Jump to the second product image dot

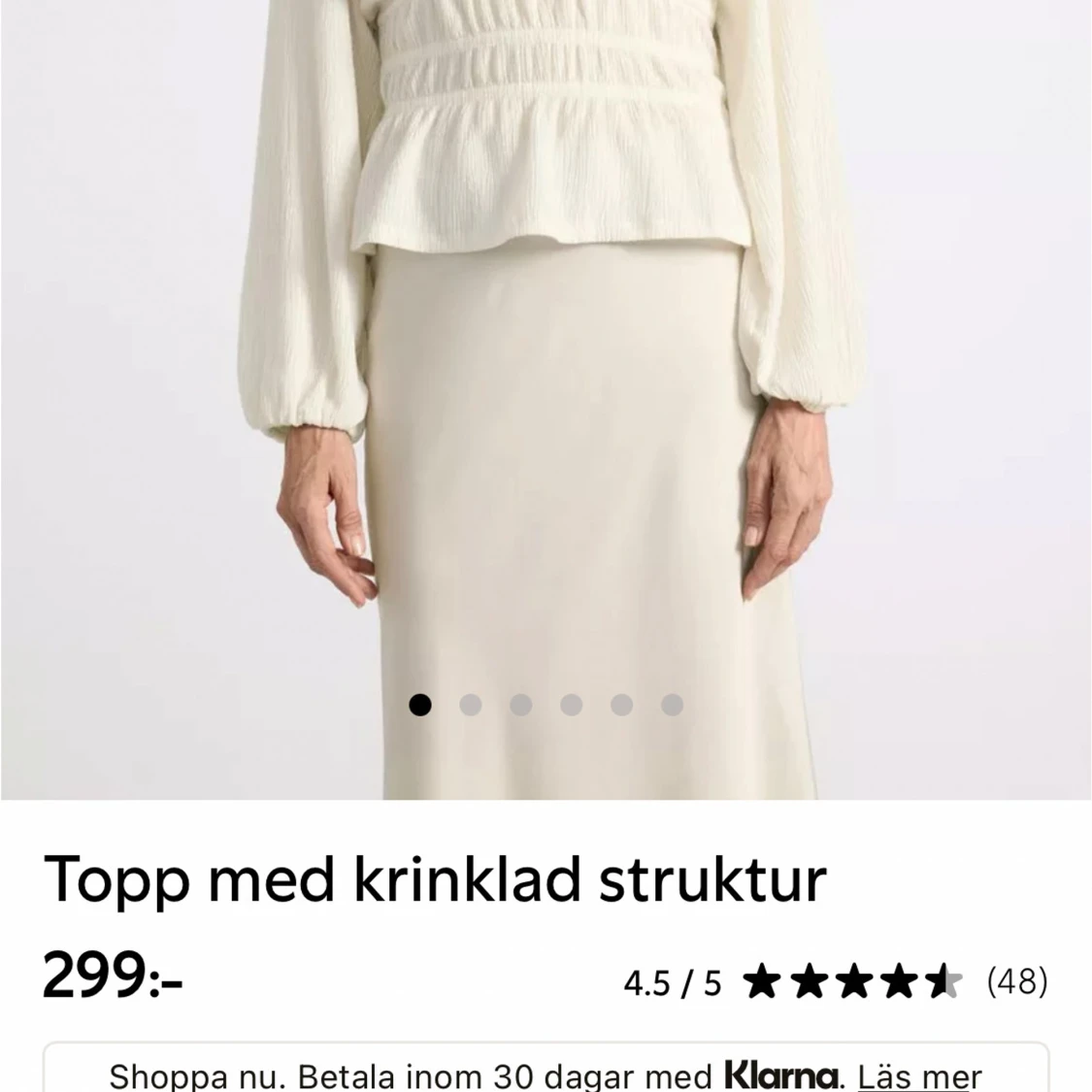click(x=471, y=705)
